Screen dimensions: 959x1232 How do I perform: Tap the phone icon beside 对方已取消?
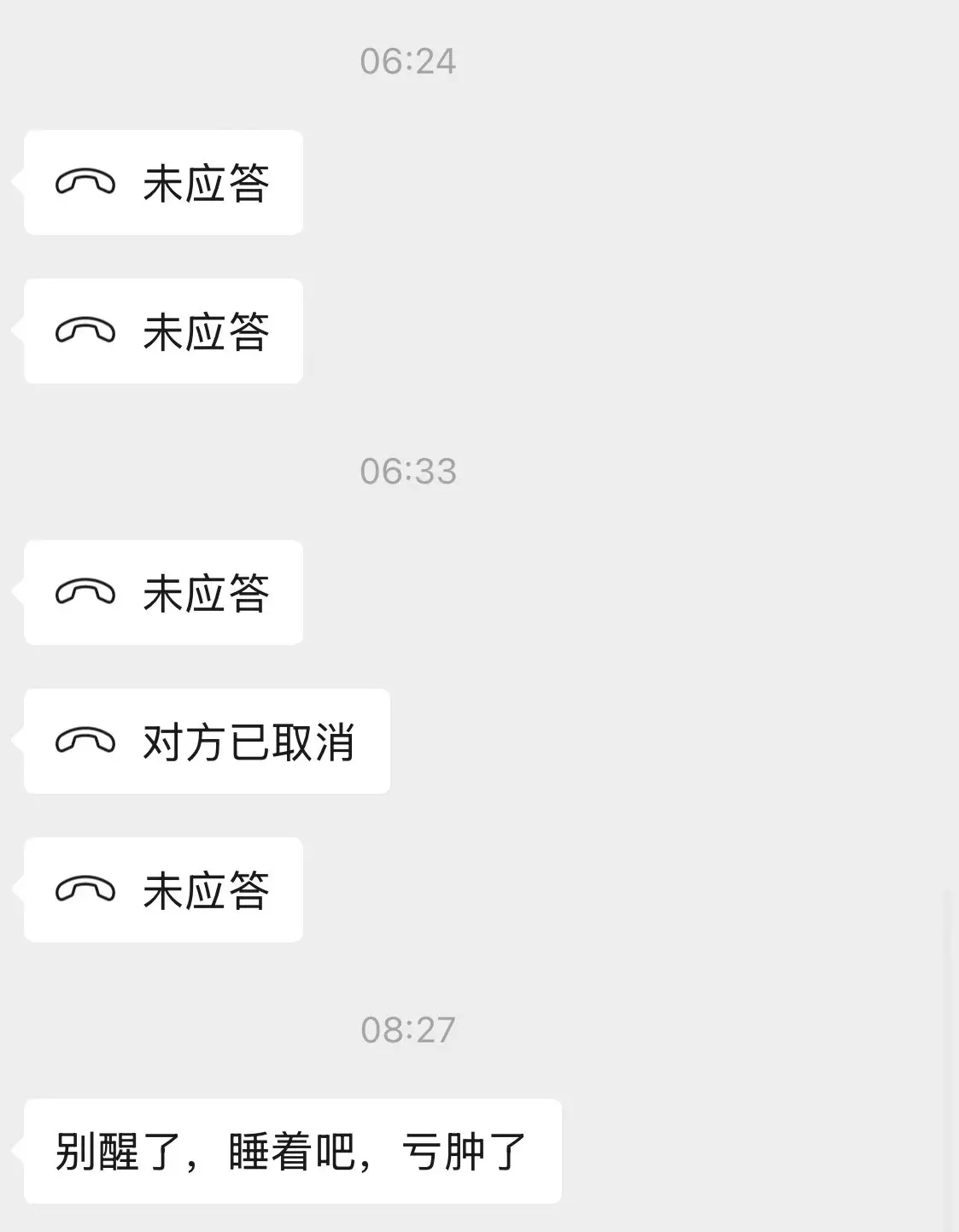[x=84, y=742]
